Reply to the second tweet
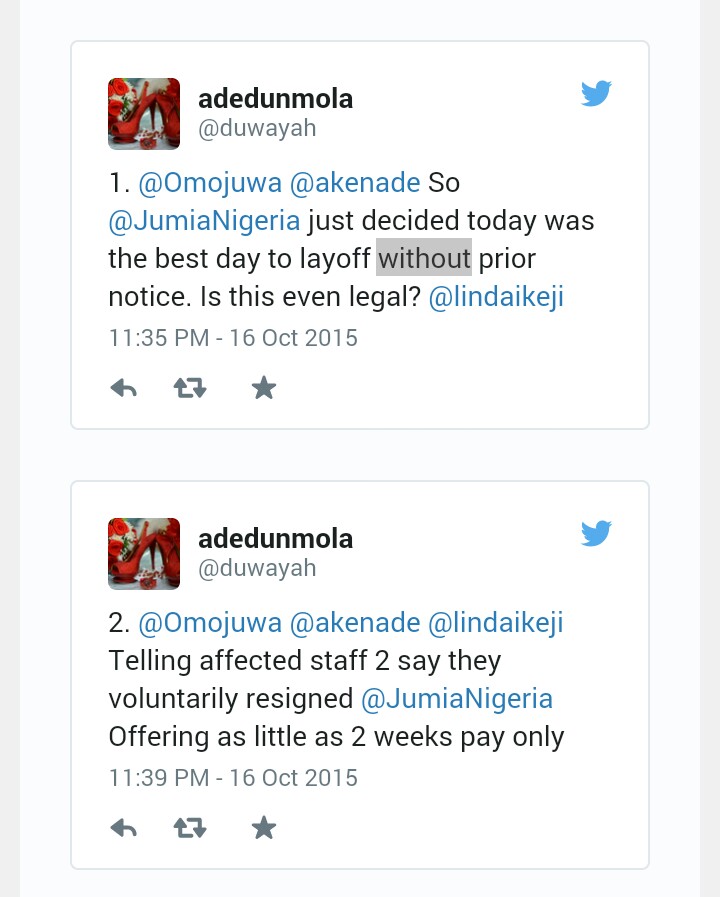This screenshot has height=897, width=720. pos(123,827)
